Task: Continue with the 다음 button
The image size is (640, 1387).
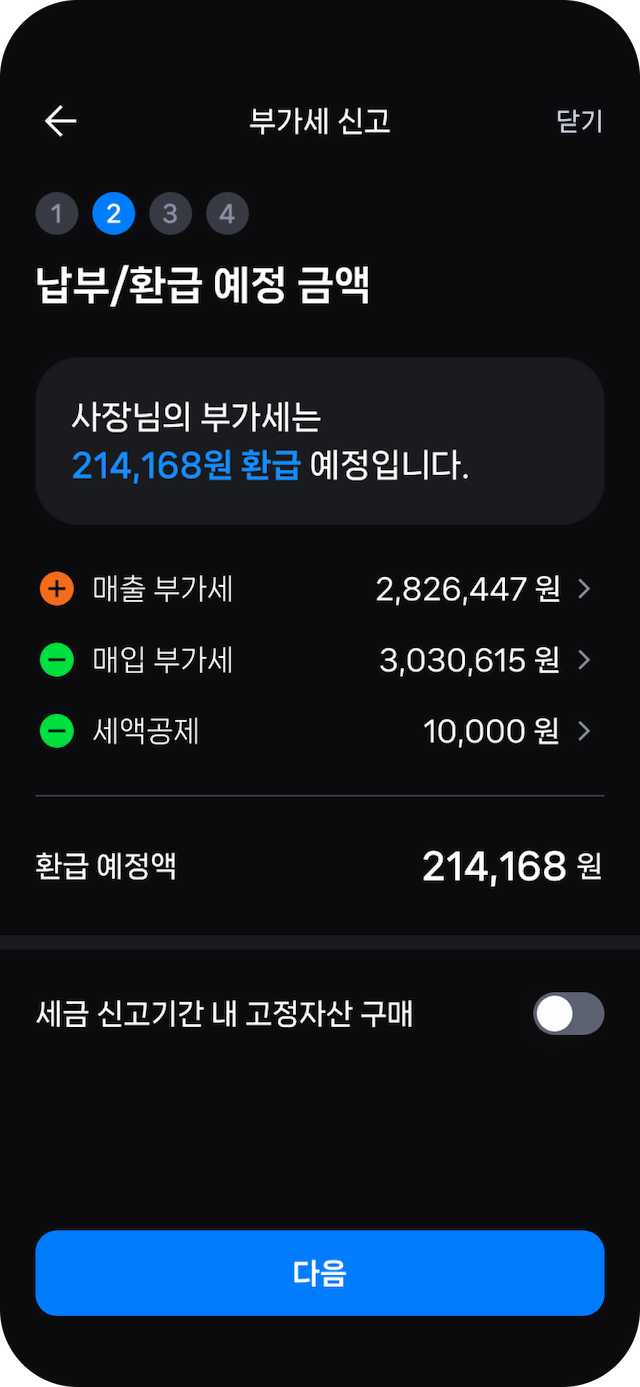Action: pos(320,1272)
